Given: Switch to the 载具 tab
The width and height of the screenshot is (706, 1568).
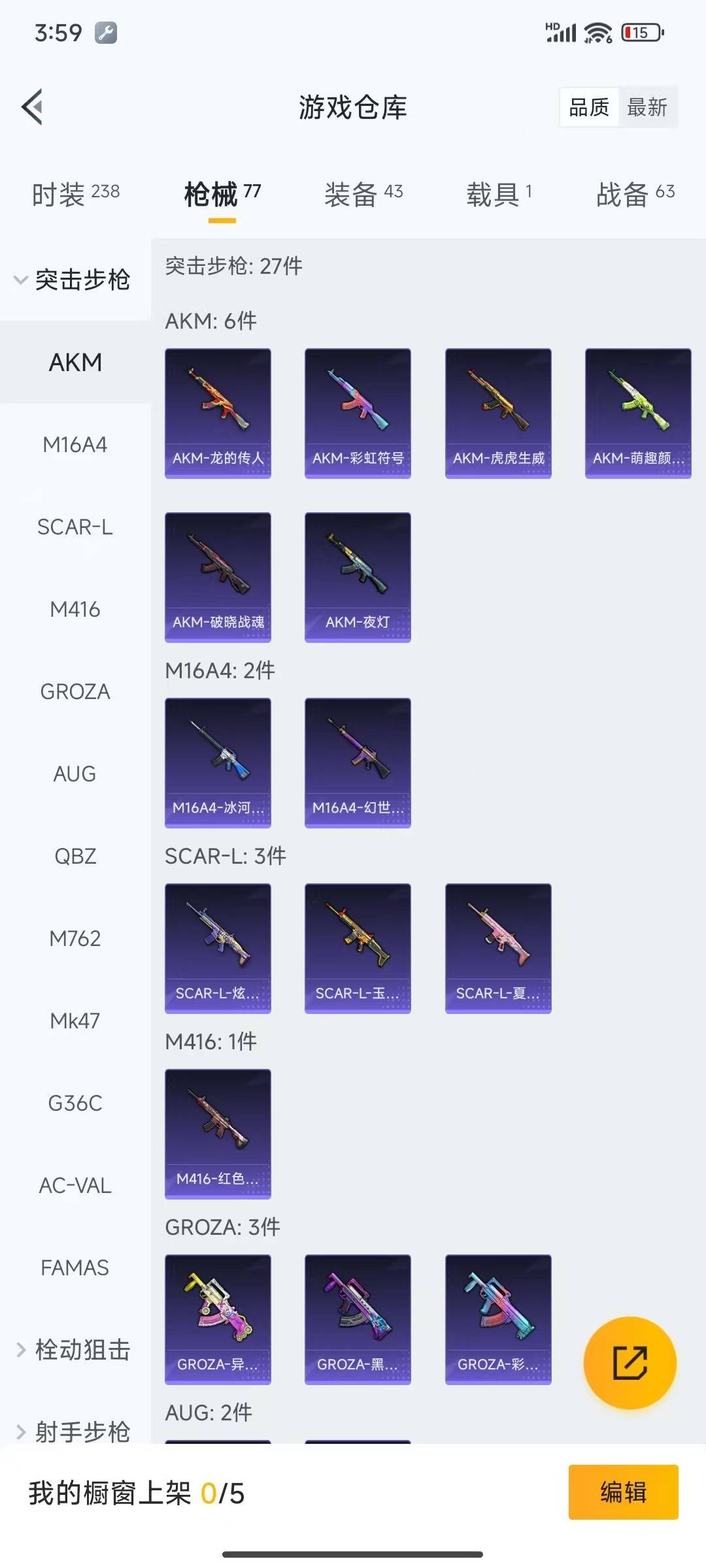Looking at the screenshot, I should pyautogui.click(x=499, y=193).
